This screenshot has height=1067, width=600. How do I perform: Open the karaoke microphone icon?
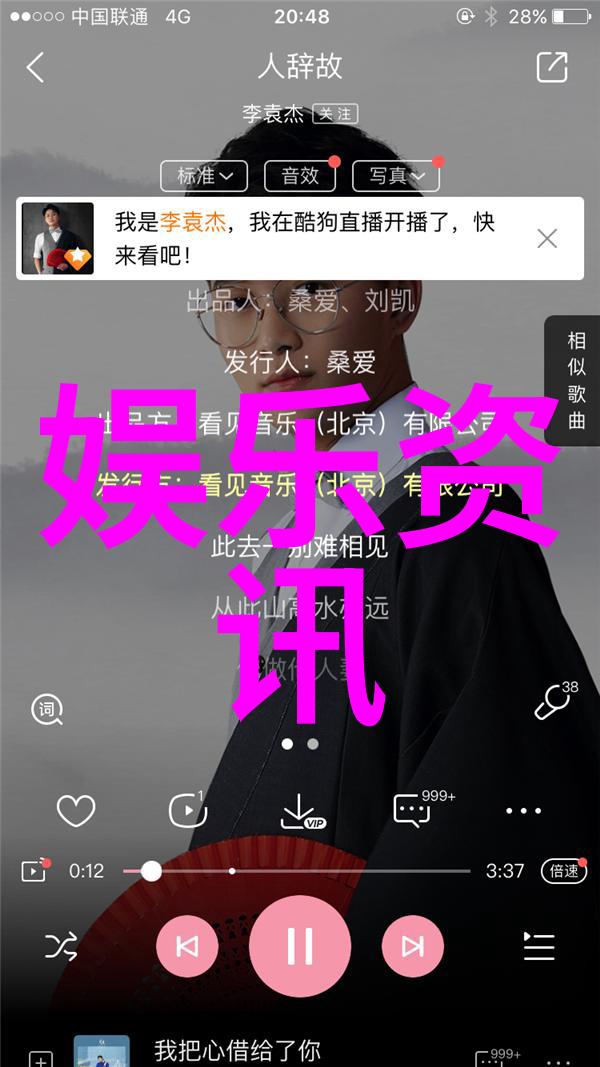tap(553, 703)
